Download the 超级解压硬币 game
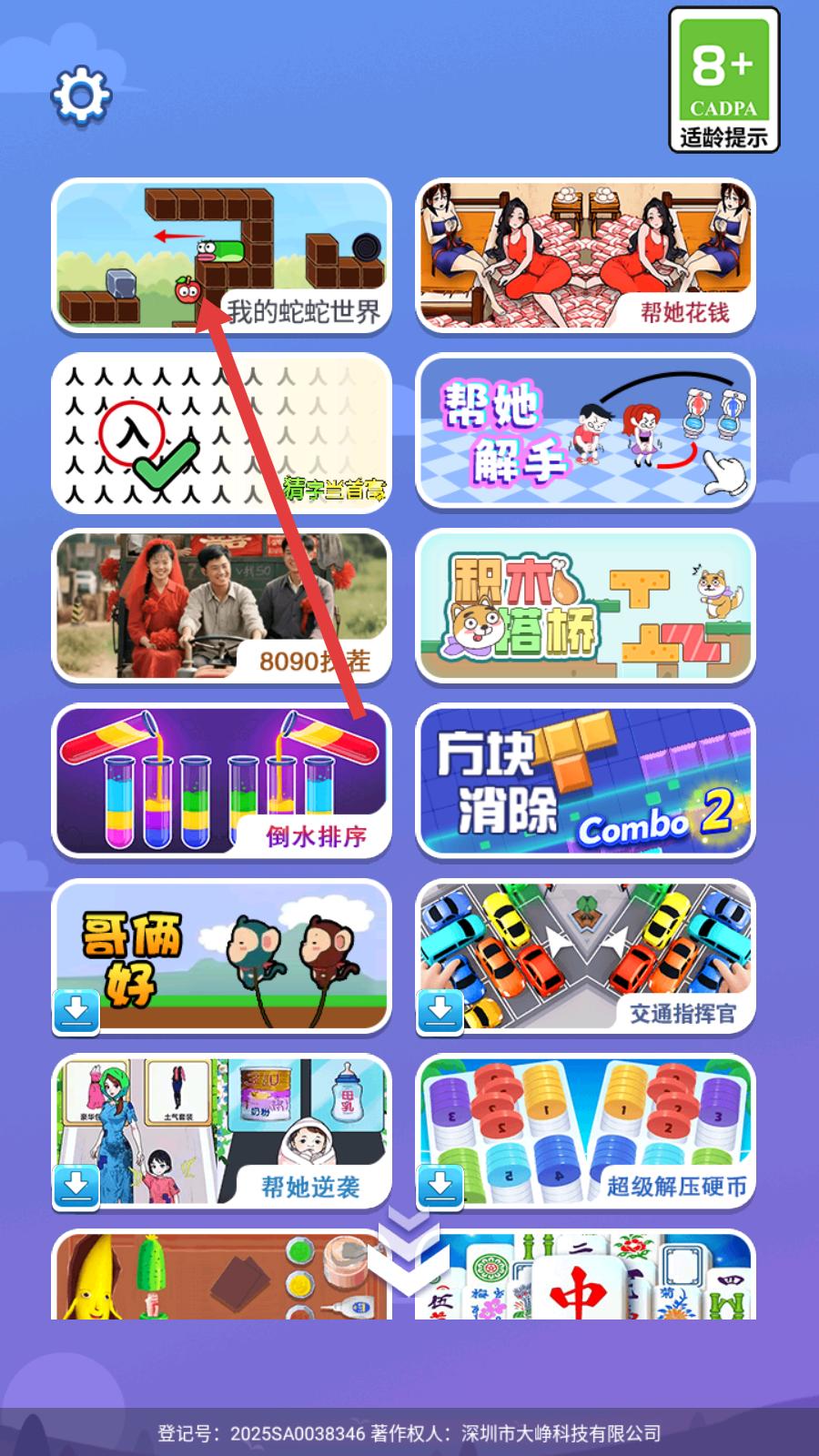This screenshot has height=1456, width=819. (440, 1186)
